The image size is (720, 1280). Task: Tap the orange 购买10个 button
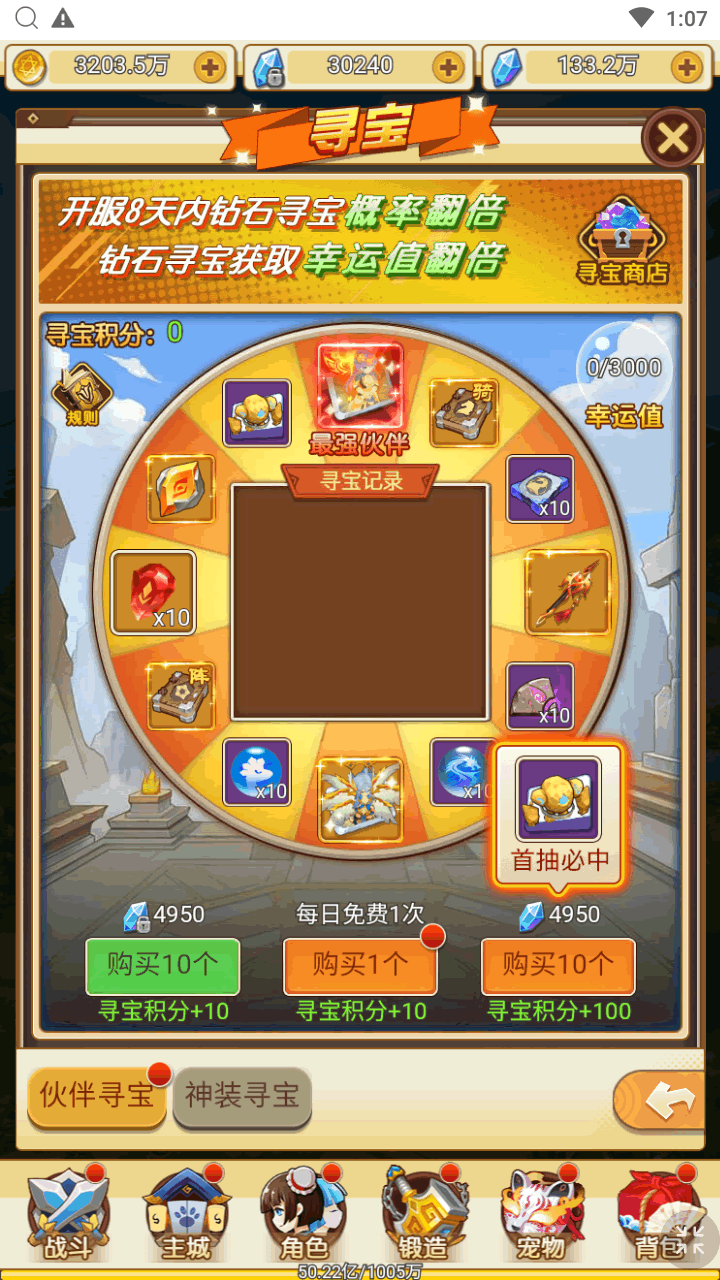pos(558,965)
